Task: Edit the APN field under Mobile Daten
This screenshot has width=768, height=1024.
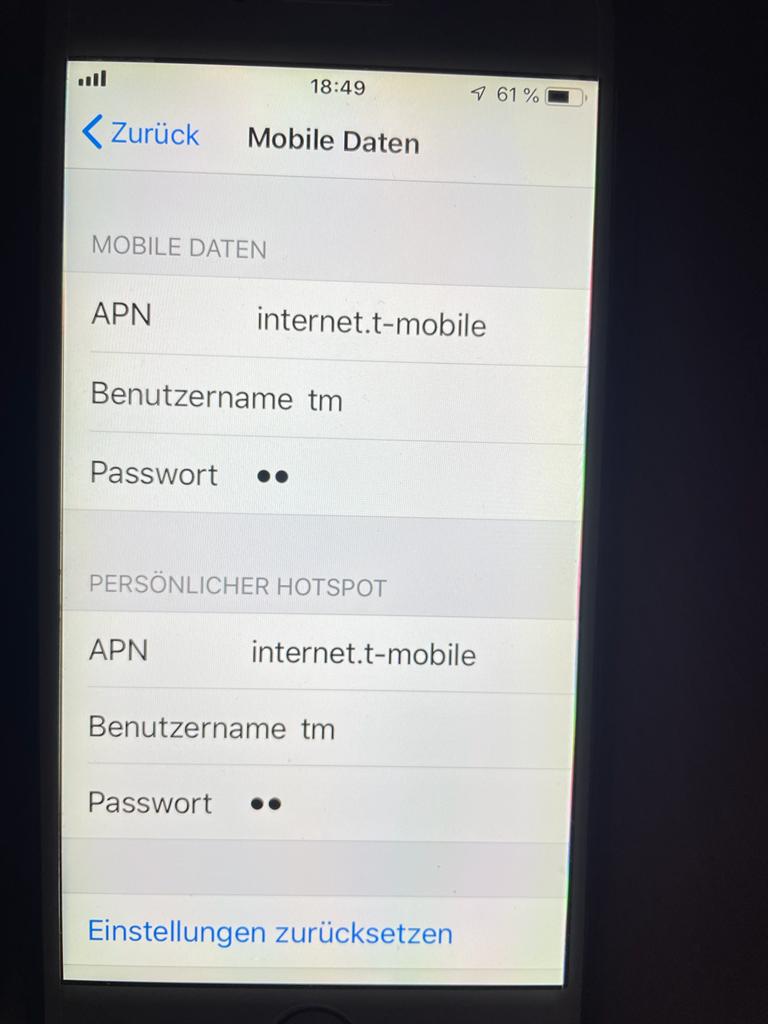Action: (371, 324)
